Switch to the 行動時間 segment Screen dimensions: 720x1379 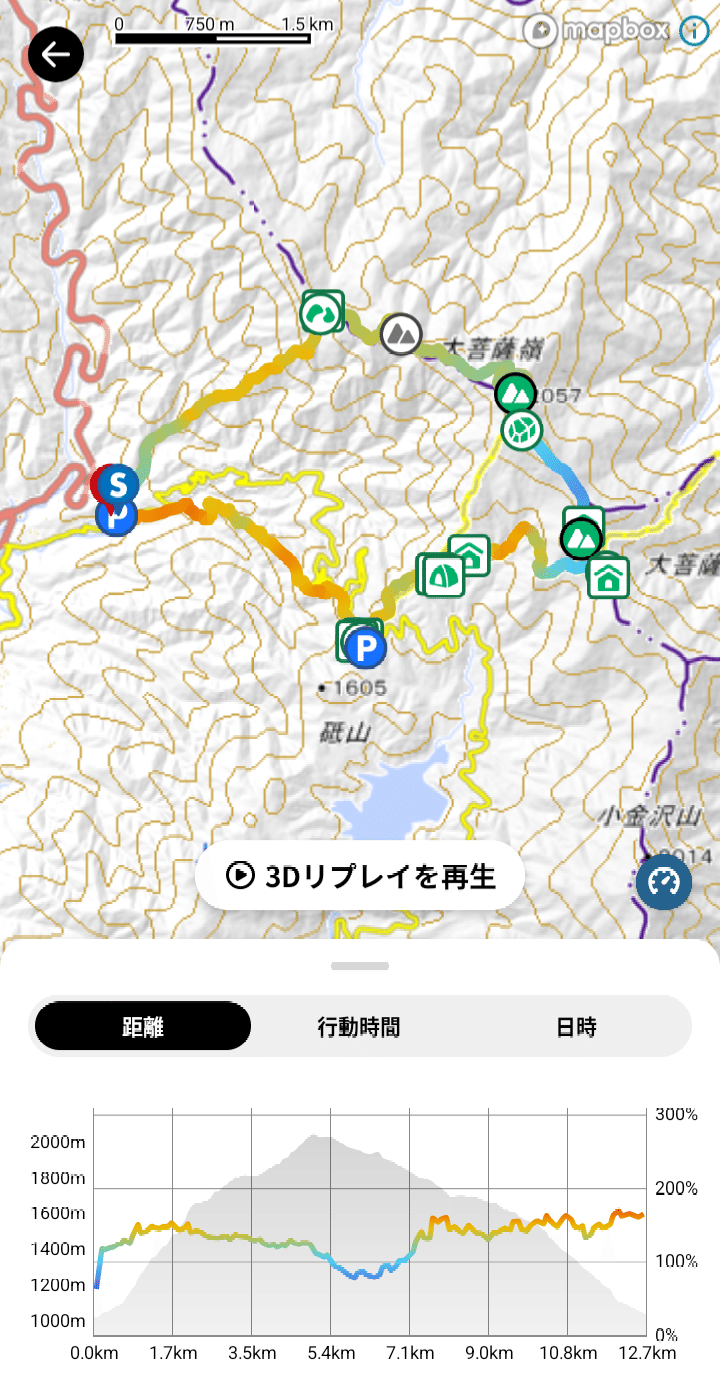359,1026
